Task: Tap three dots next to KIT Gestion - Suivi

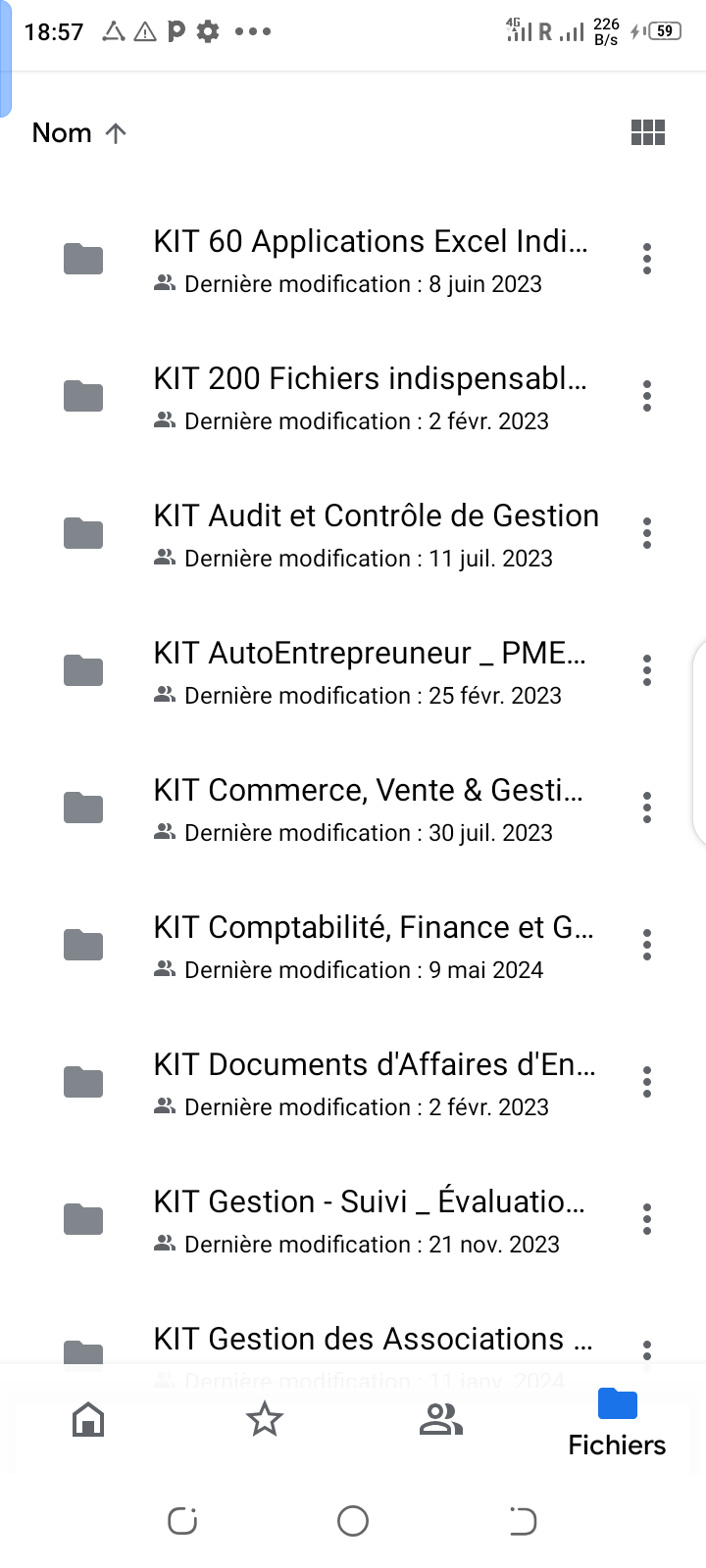Action: tap(647, 1219)
